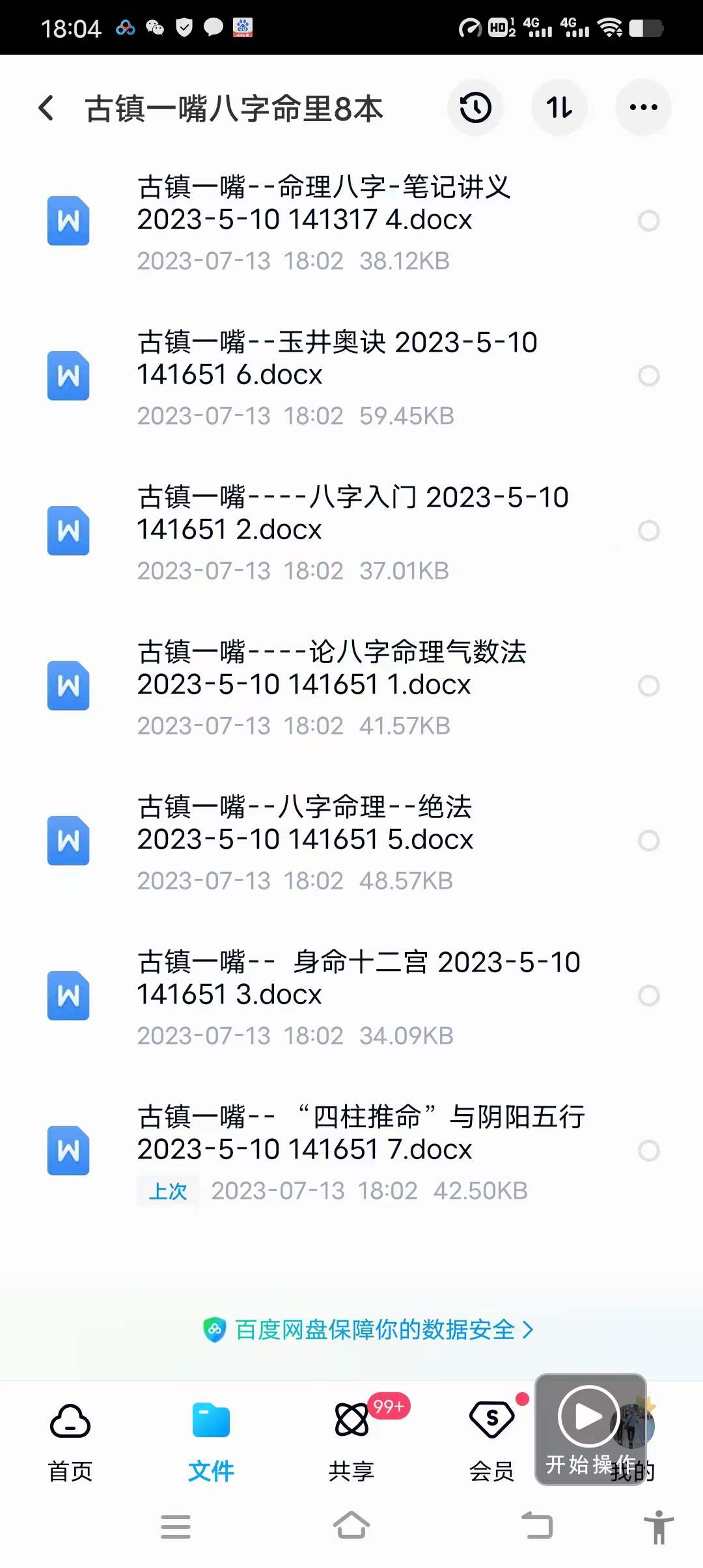
Task: Tap the Word document icon of 玉井奥诀
Action: point(68,376)
